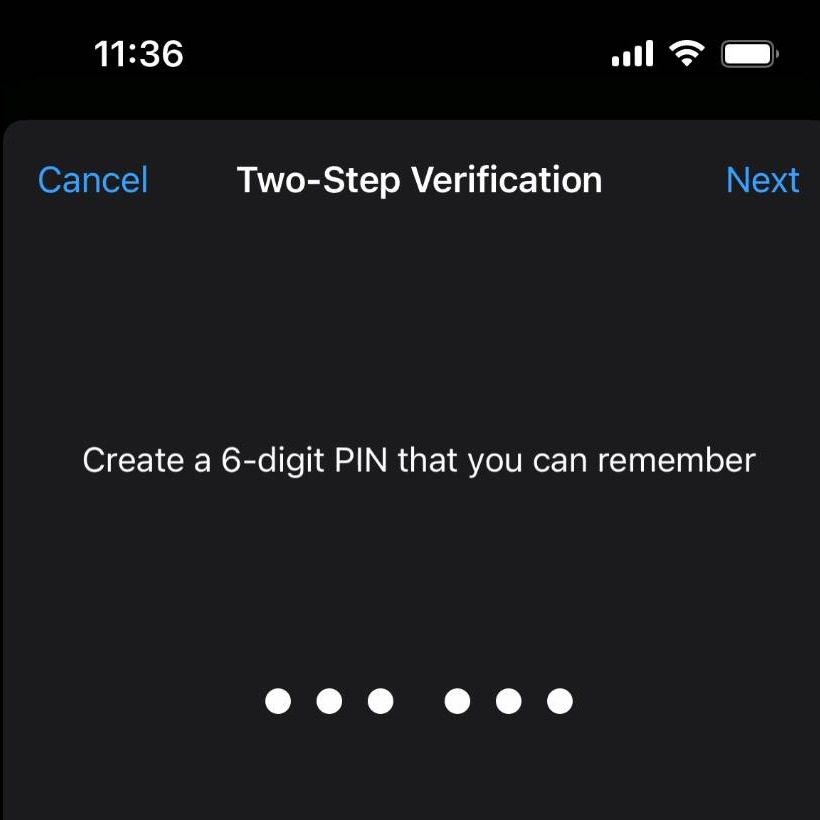Cancel the Two-Step Verification setup

click(93, 180)
